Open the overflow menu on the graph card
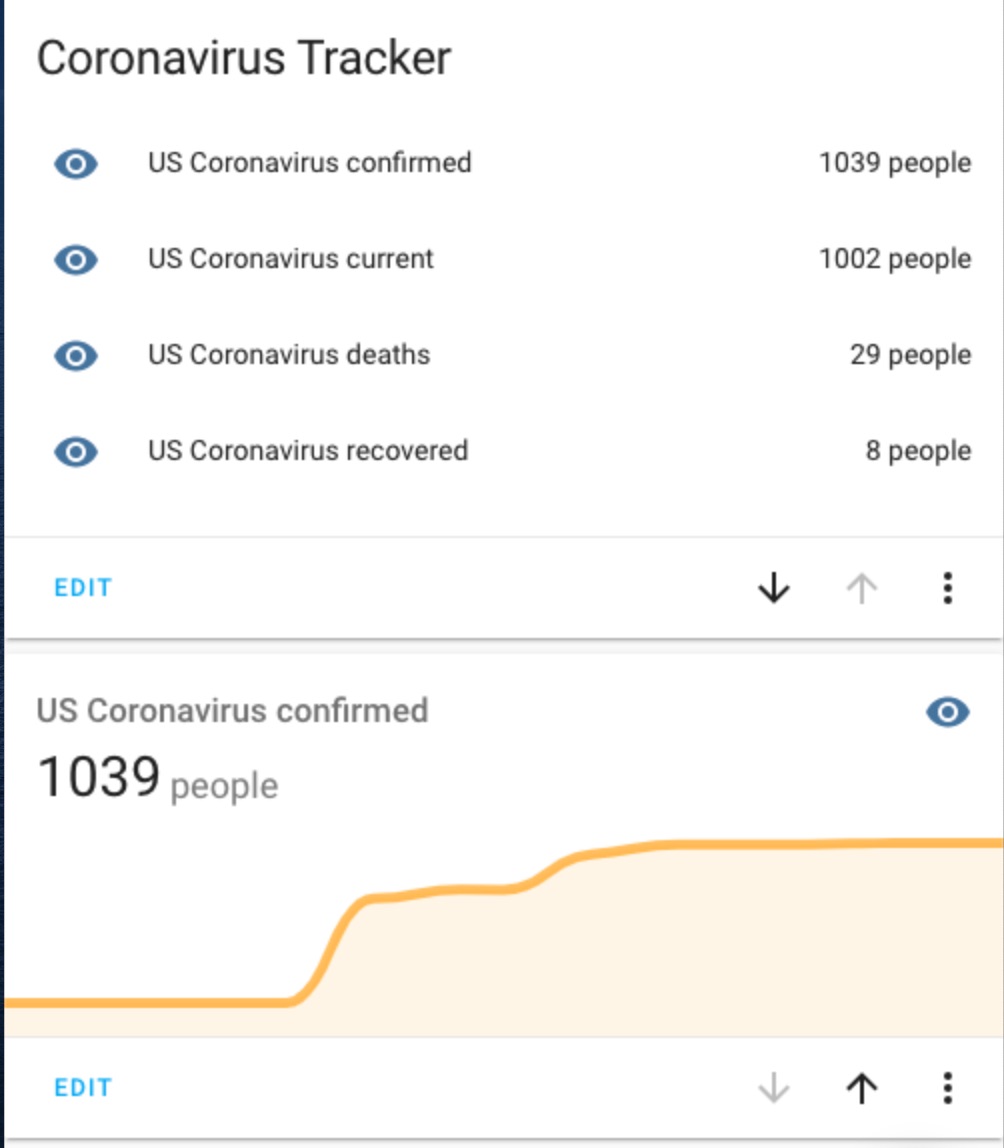Screen dimensions: 1004x1148 [946, 1087]
